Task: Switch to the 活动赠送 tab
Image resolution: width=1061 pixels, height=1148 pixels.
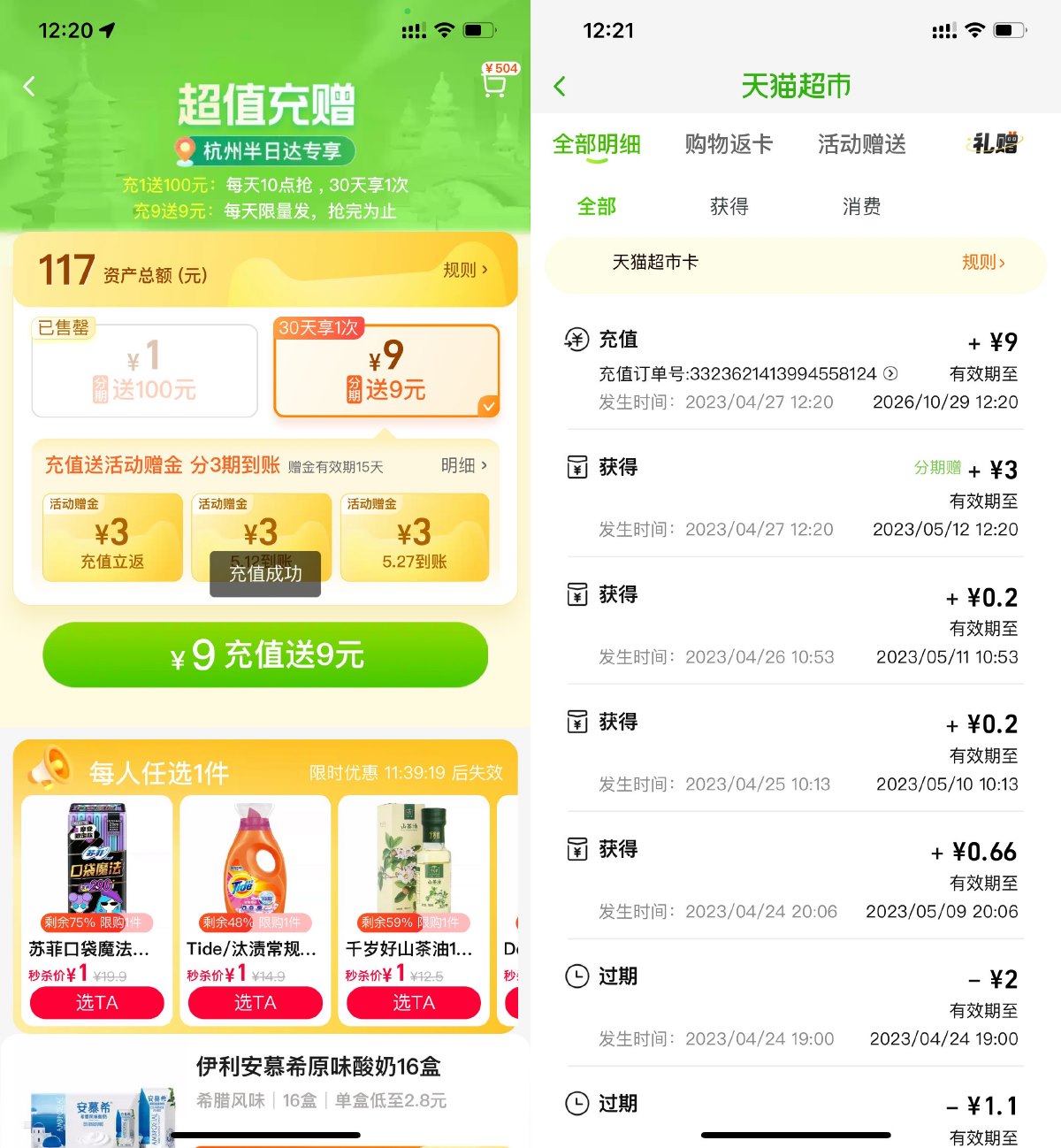Action: tap(861, 144)
